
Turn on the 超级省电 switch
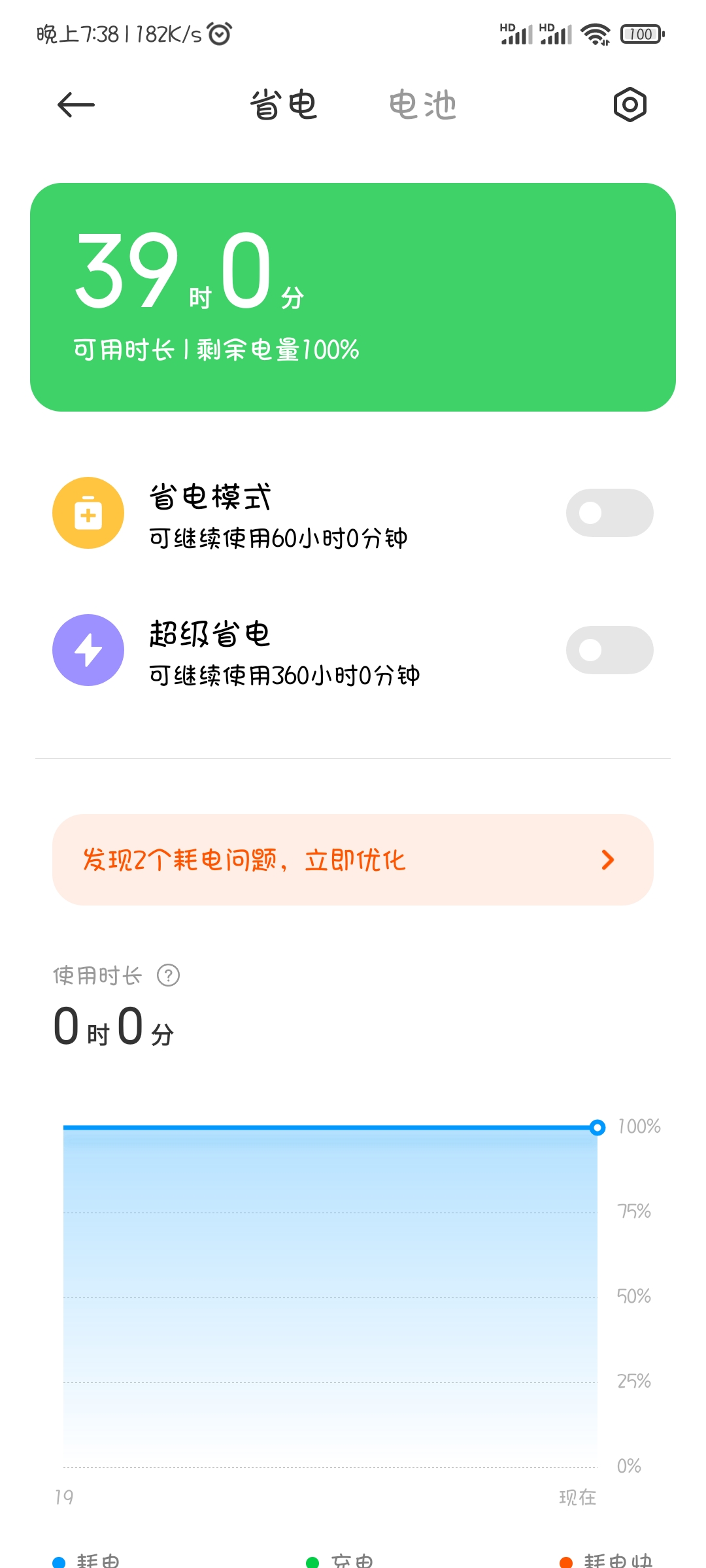pyautogui.click(x=609, y=650)
